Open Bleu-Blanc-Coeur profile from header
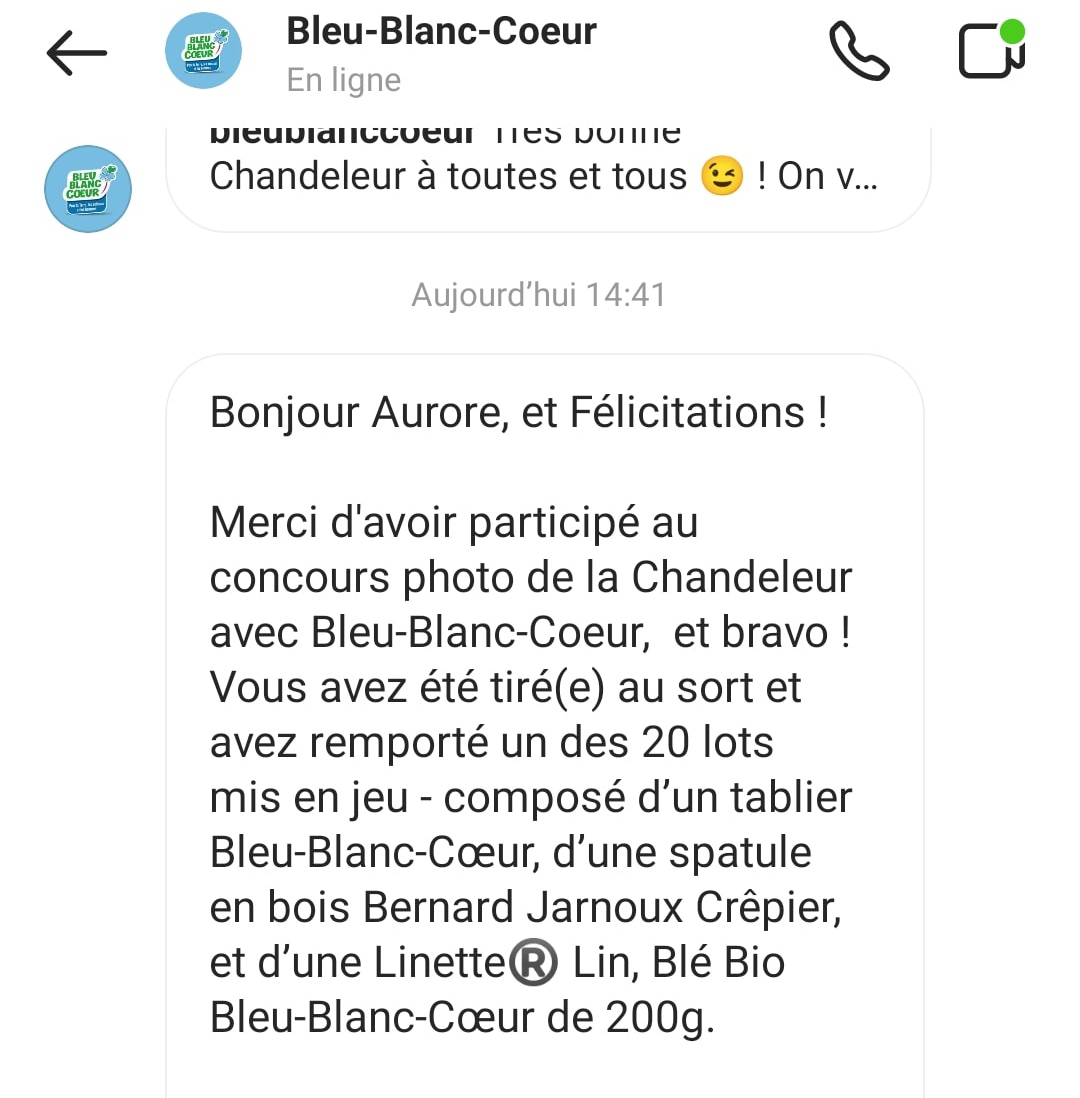This screenshot has height=1098, width=1080. click(440, 52)
